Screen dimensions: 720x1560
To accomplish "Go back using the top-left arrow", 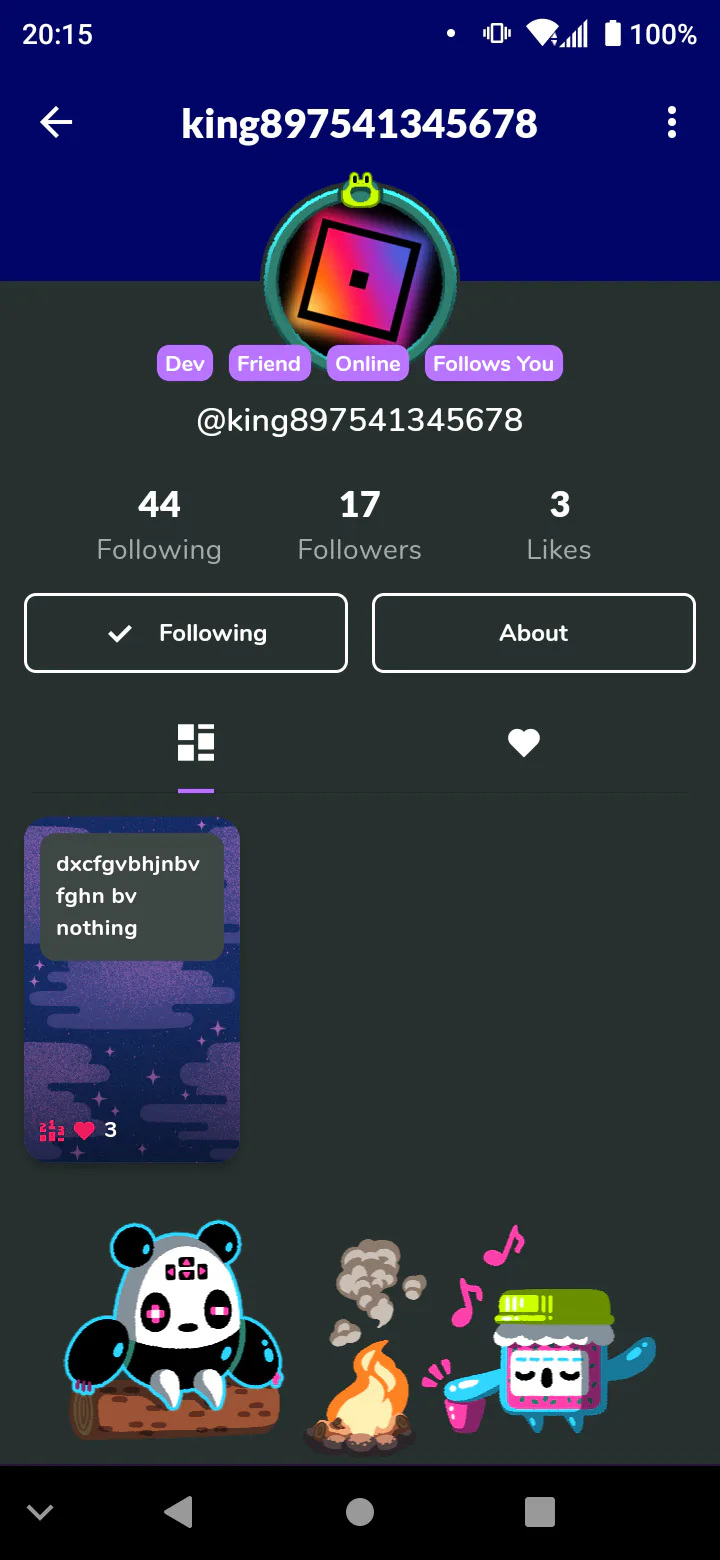I will pyautogui.click(x=56, y=123).
